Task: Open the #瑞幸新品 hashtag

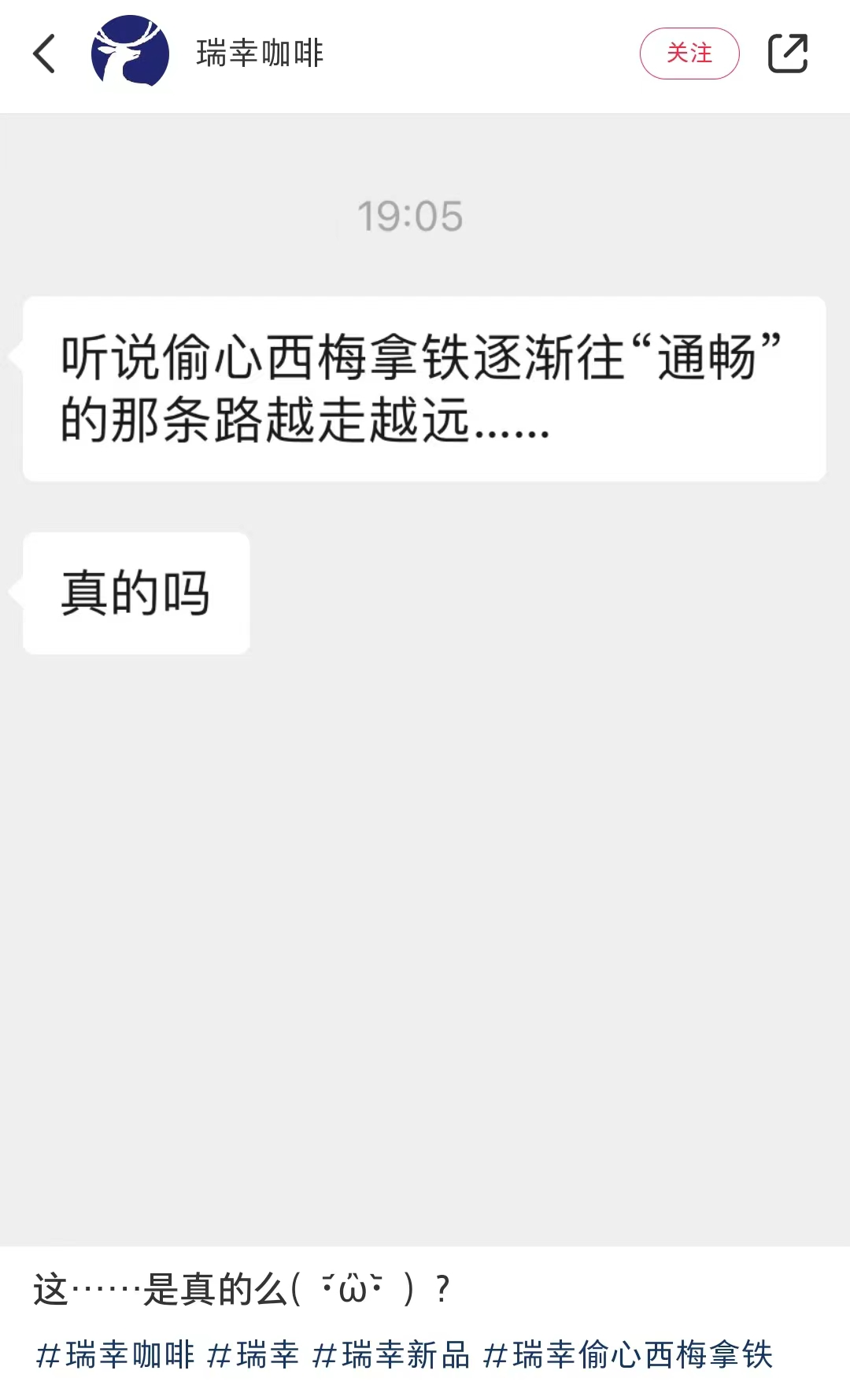Action: click(391, 1355)
